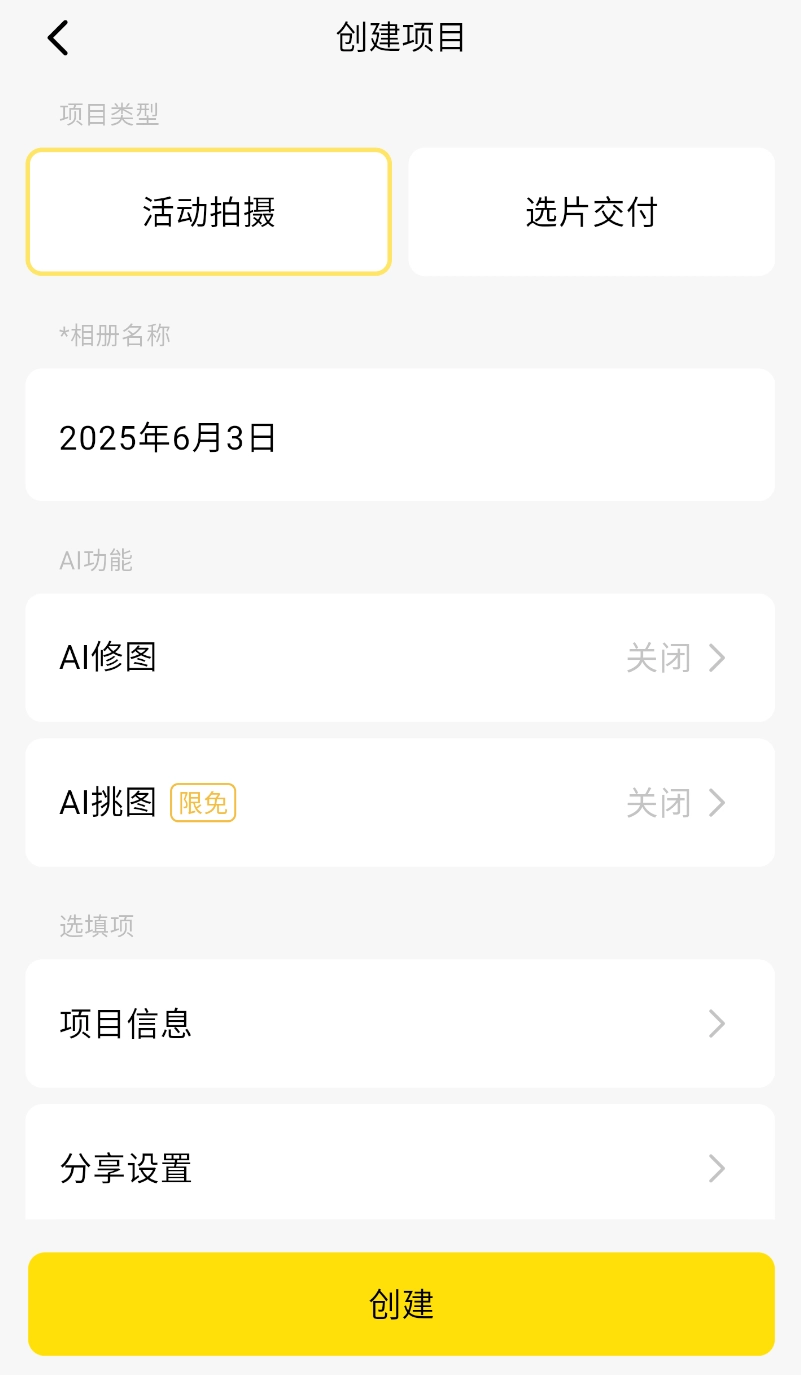801x1375 pixels.
Task: Edit the 相册名称 text field
Action: click(x=399, y=436)
